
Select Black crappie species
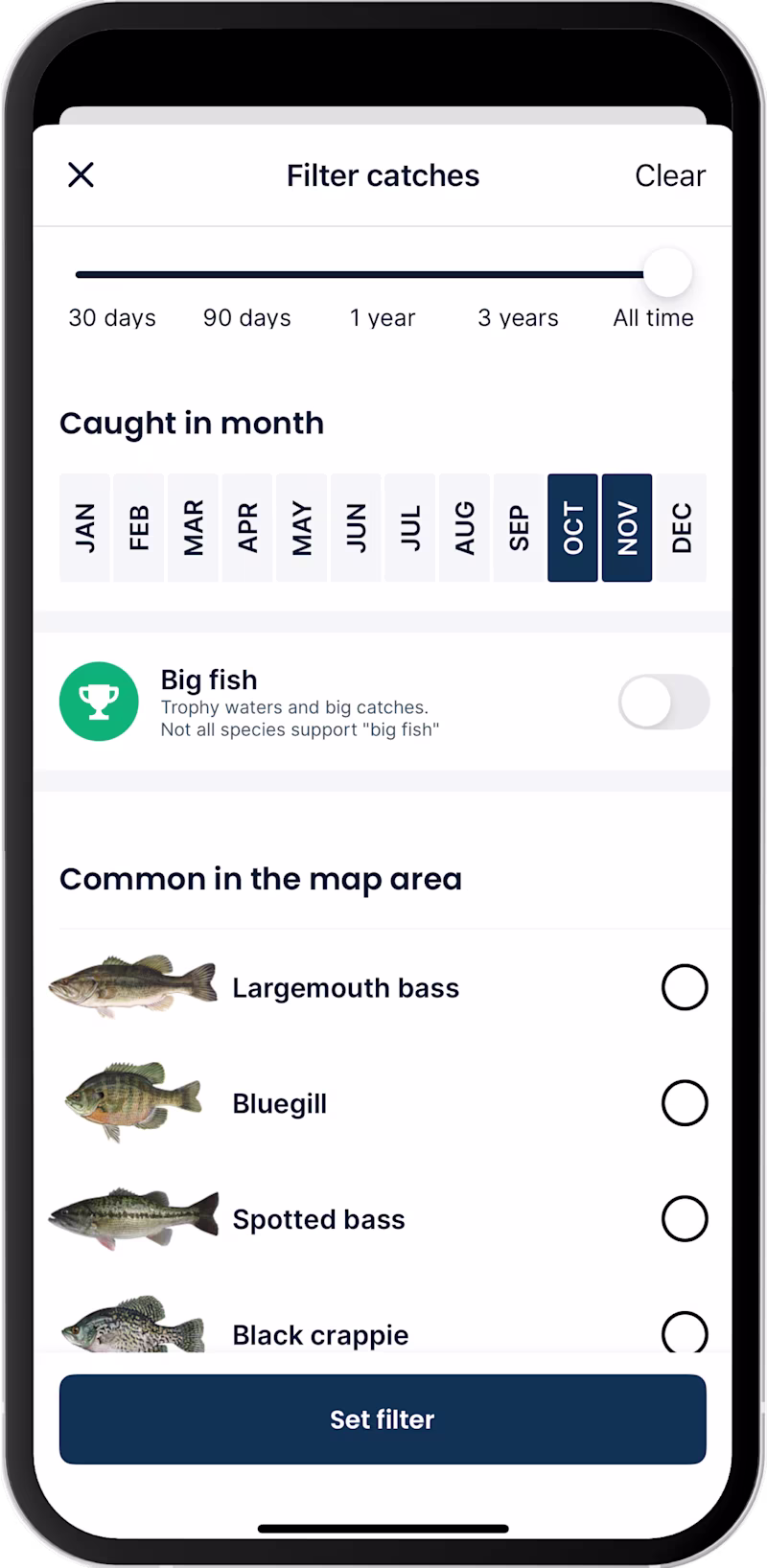click(x=685, y=1332)
